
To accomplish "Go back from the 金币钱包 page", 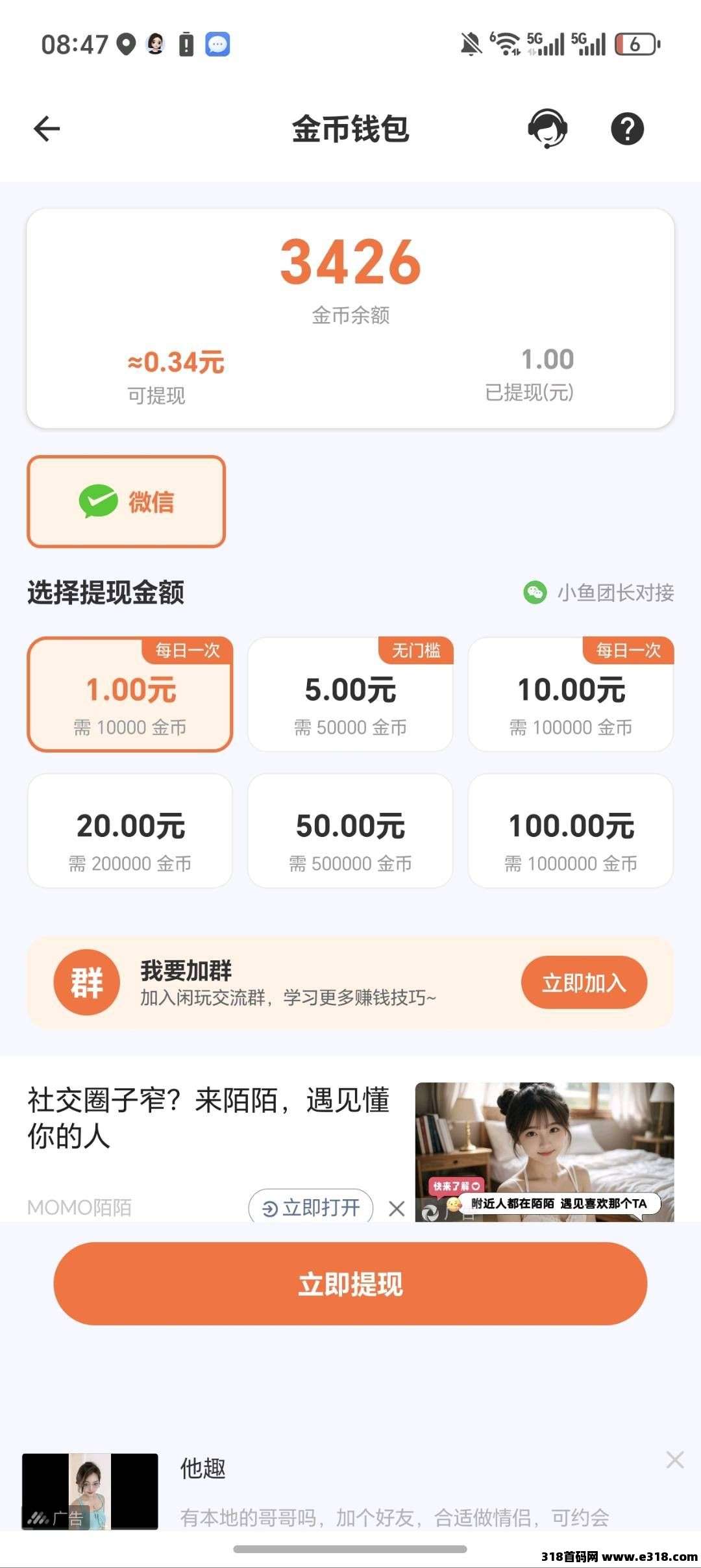I will (x=47, y=129).
